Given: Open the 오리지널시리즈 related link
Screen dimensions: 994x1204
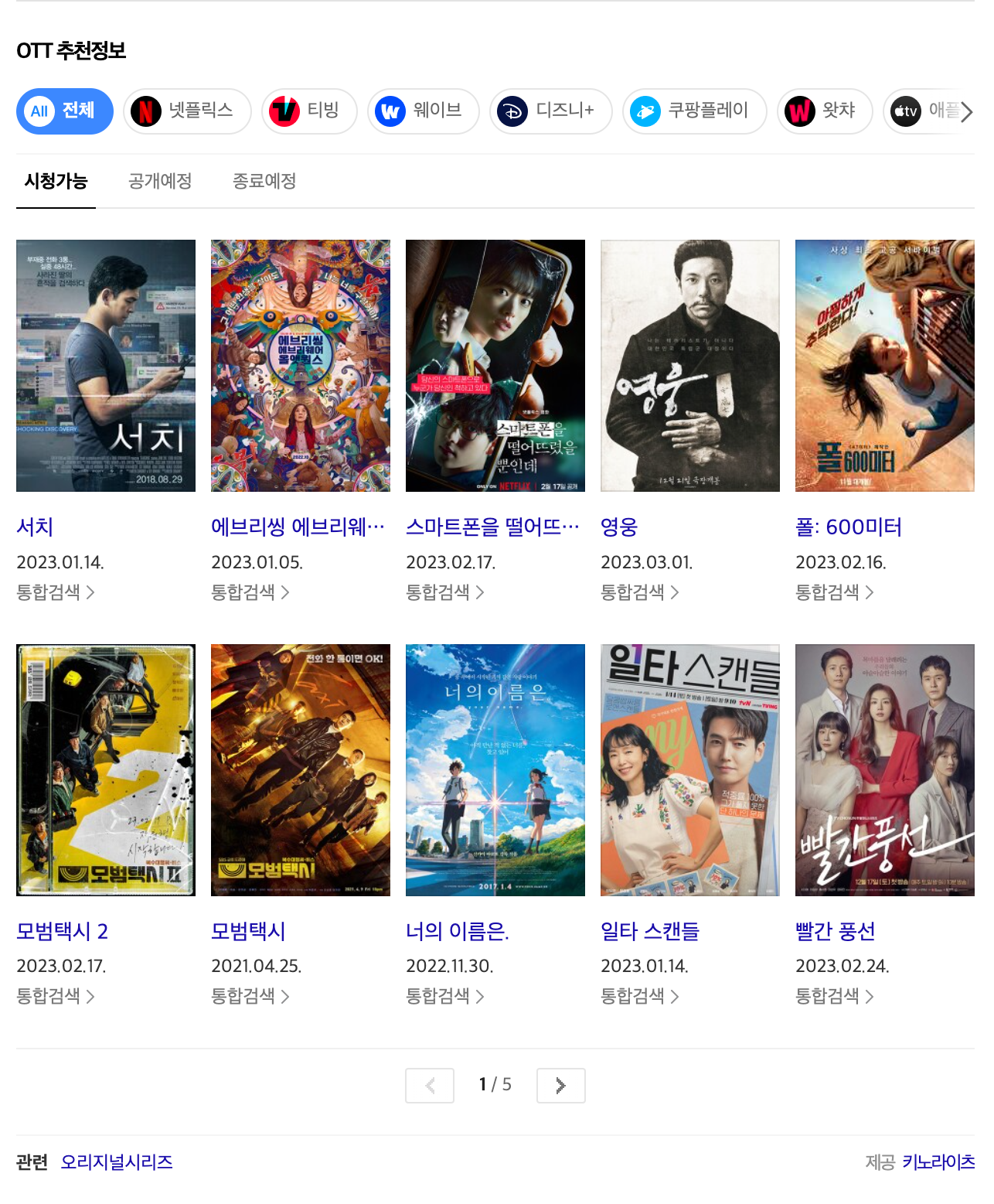Looking at the screenshot, I should coord(117,1162).
